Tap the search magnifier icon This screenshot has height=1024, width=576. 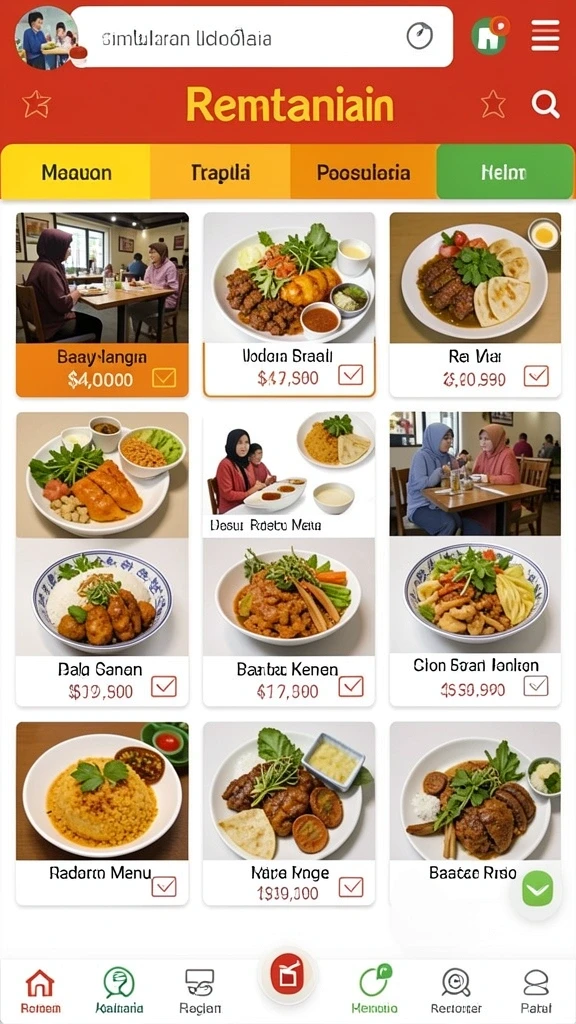[545, 104]
